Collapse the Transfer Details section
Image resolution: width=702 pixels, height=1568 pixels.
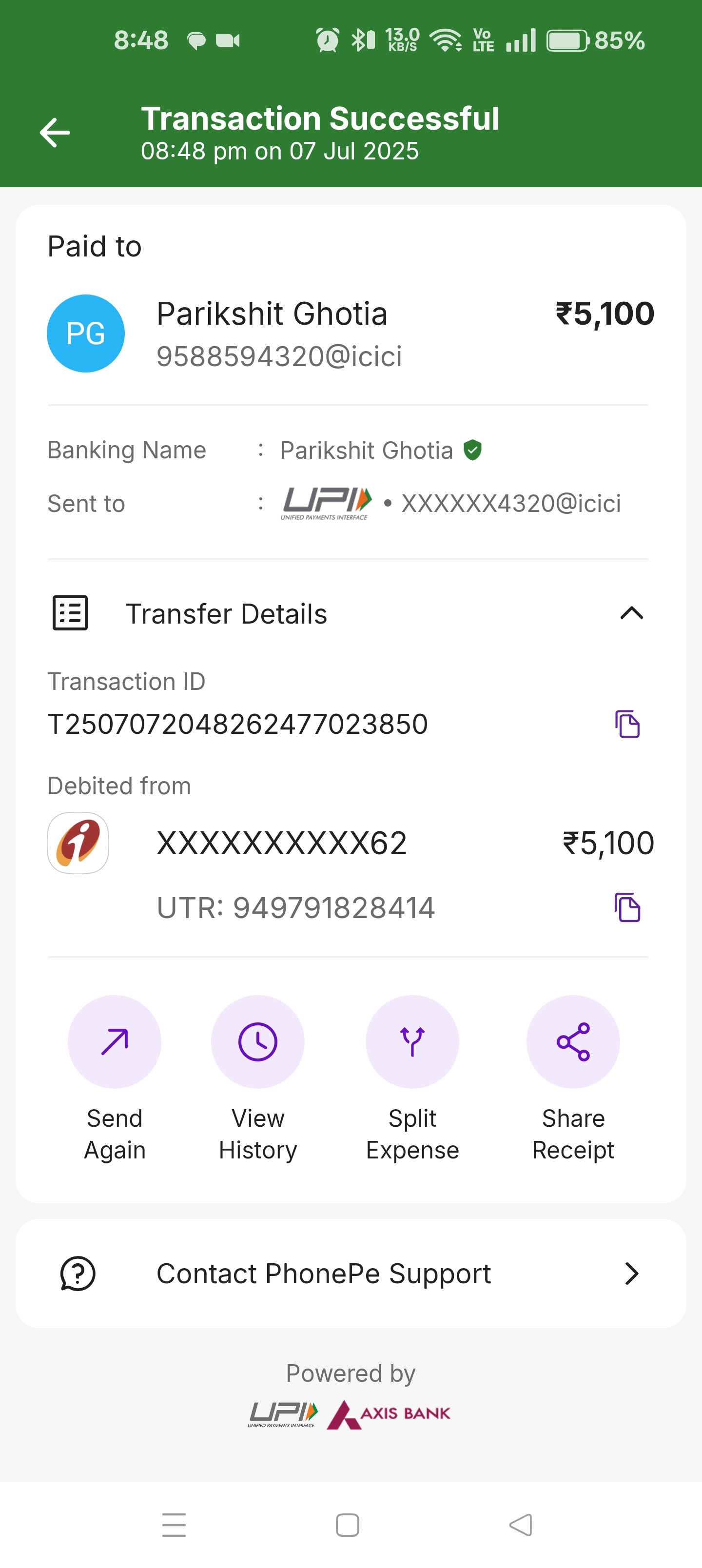tap(631, 613)
